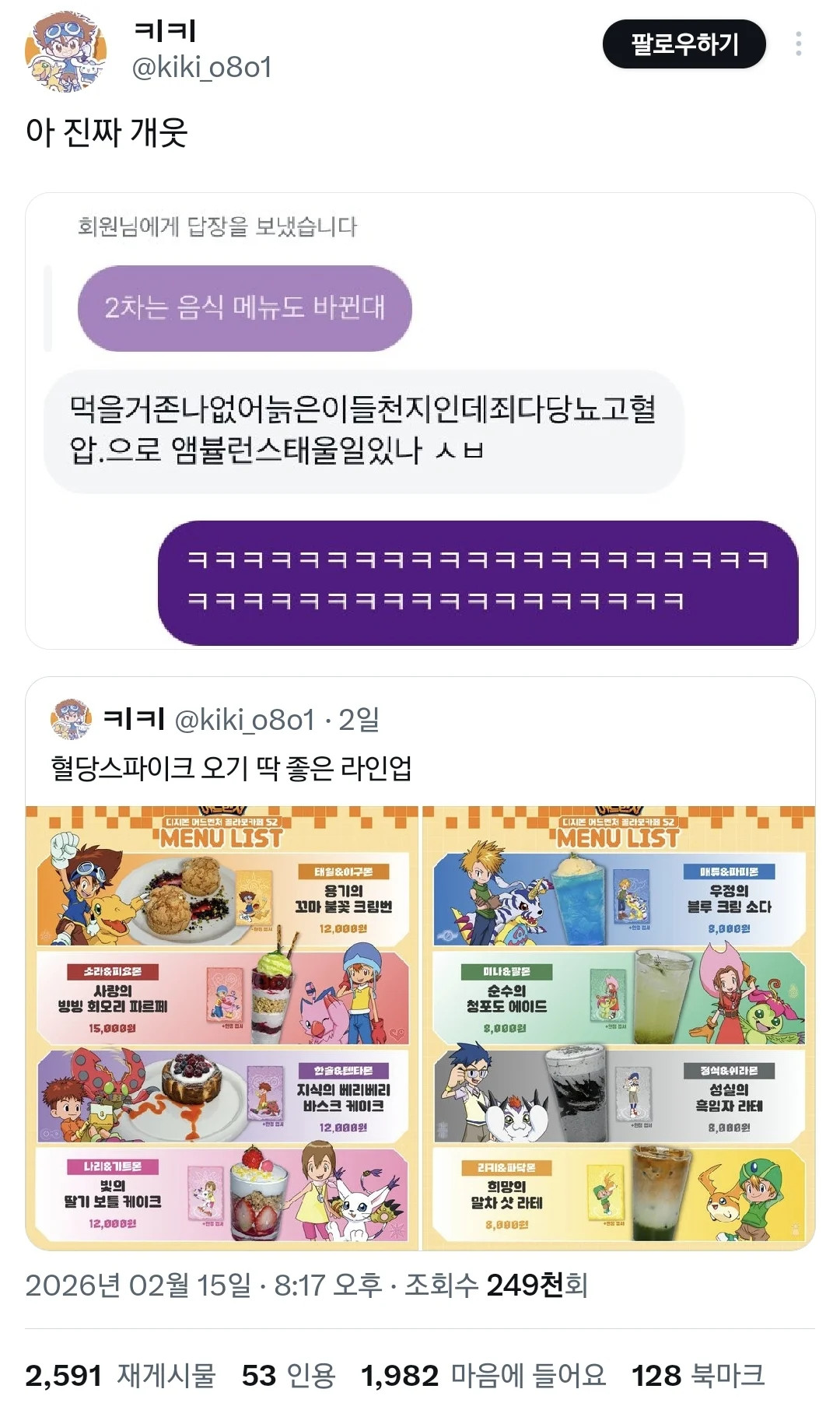Open the tweet's overflow menu
This screenshot has width=840, height=1403.
click(x=798, y=44)
